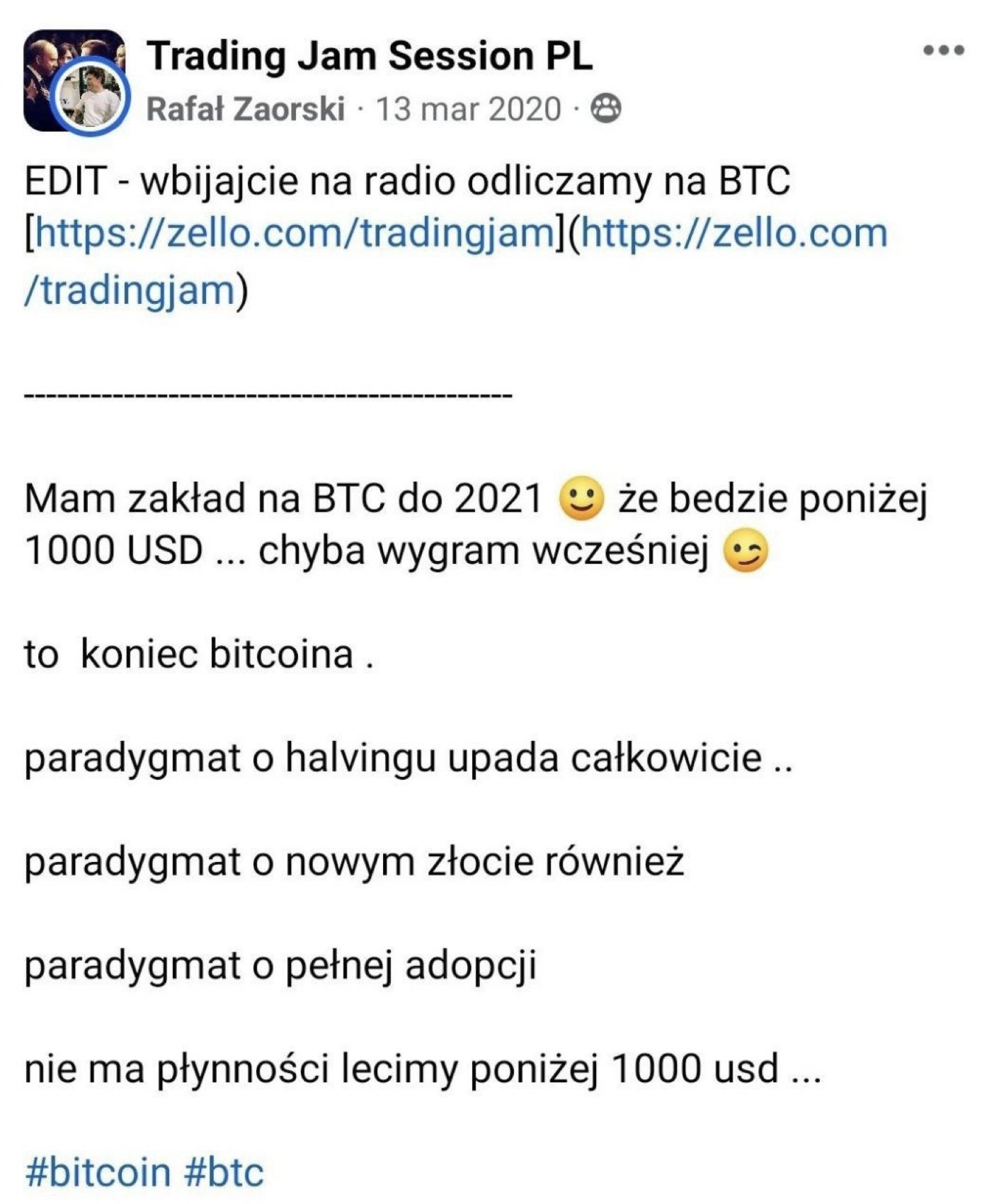Open the Trading Jam Session PL group page

point(370,56)
